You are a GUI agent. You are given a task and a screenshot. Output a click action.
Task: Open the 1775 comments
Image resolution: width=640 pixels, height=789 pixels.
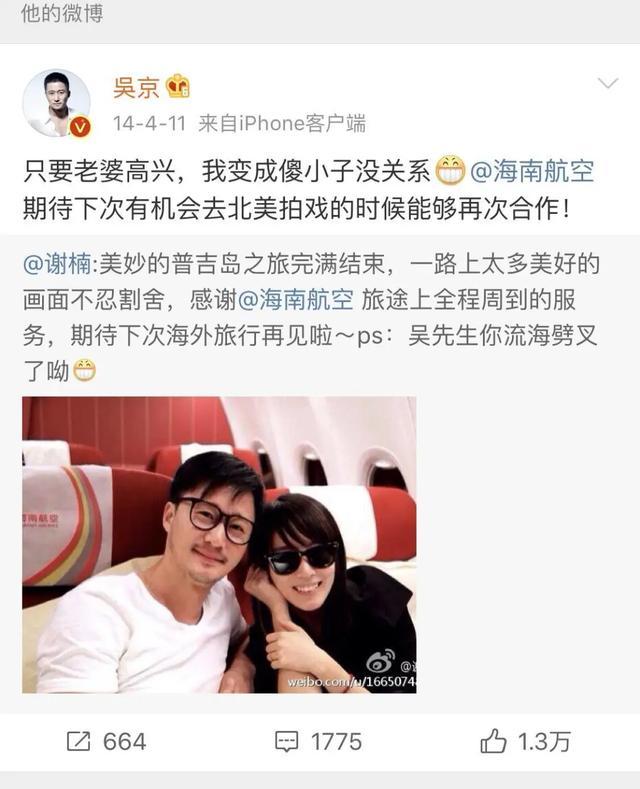(320, 741)
